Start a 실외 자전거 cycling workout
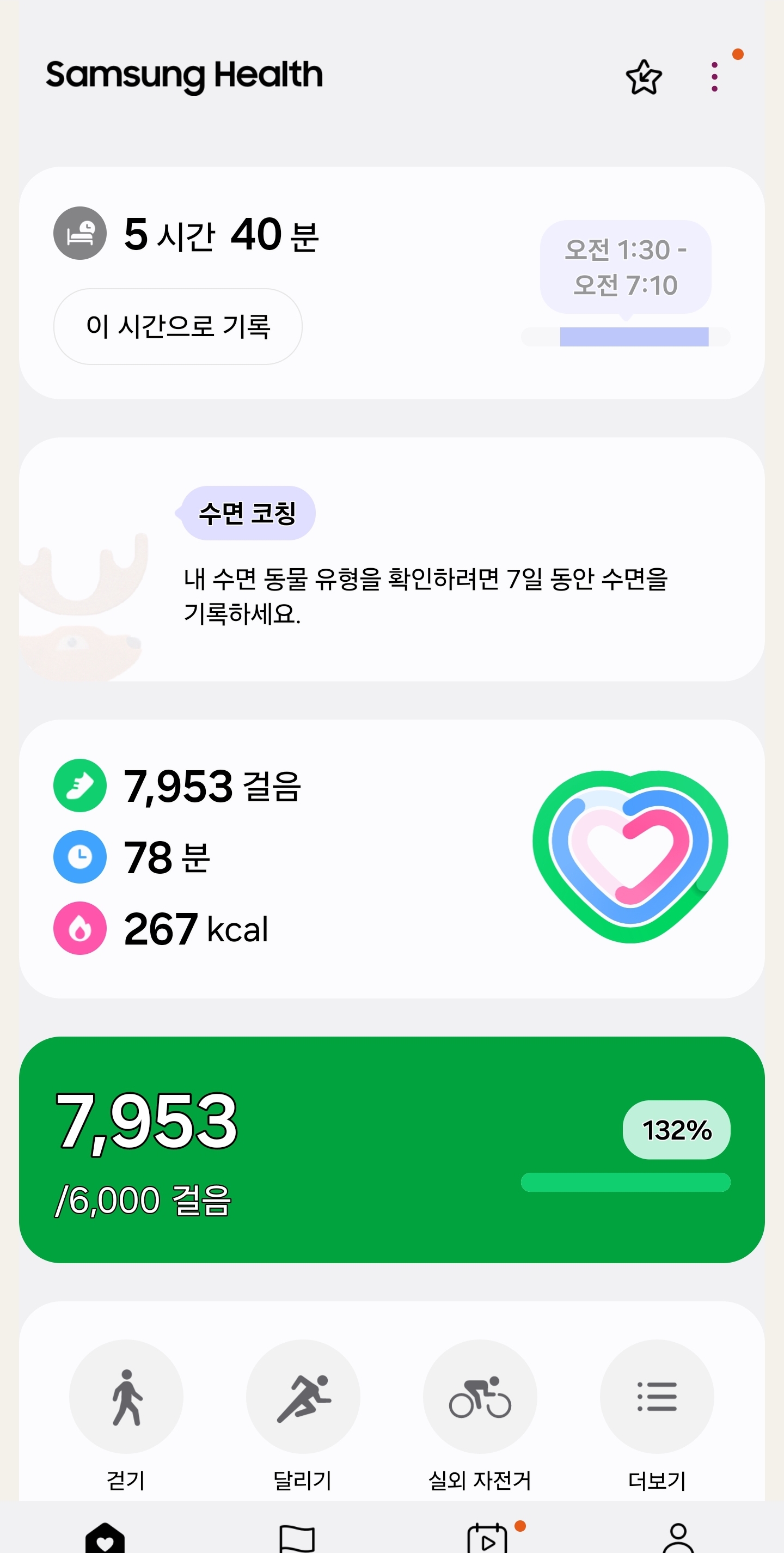This screenshot has width=784, height=1553. tap(480, 1396)
